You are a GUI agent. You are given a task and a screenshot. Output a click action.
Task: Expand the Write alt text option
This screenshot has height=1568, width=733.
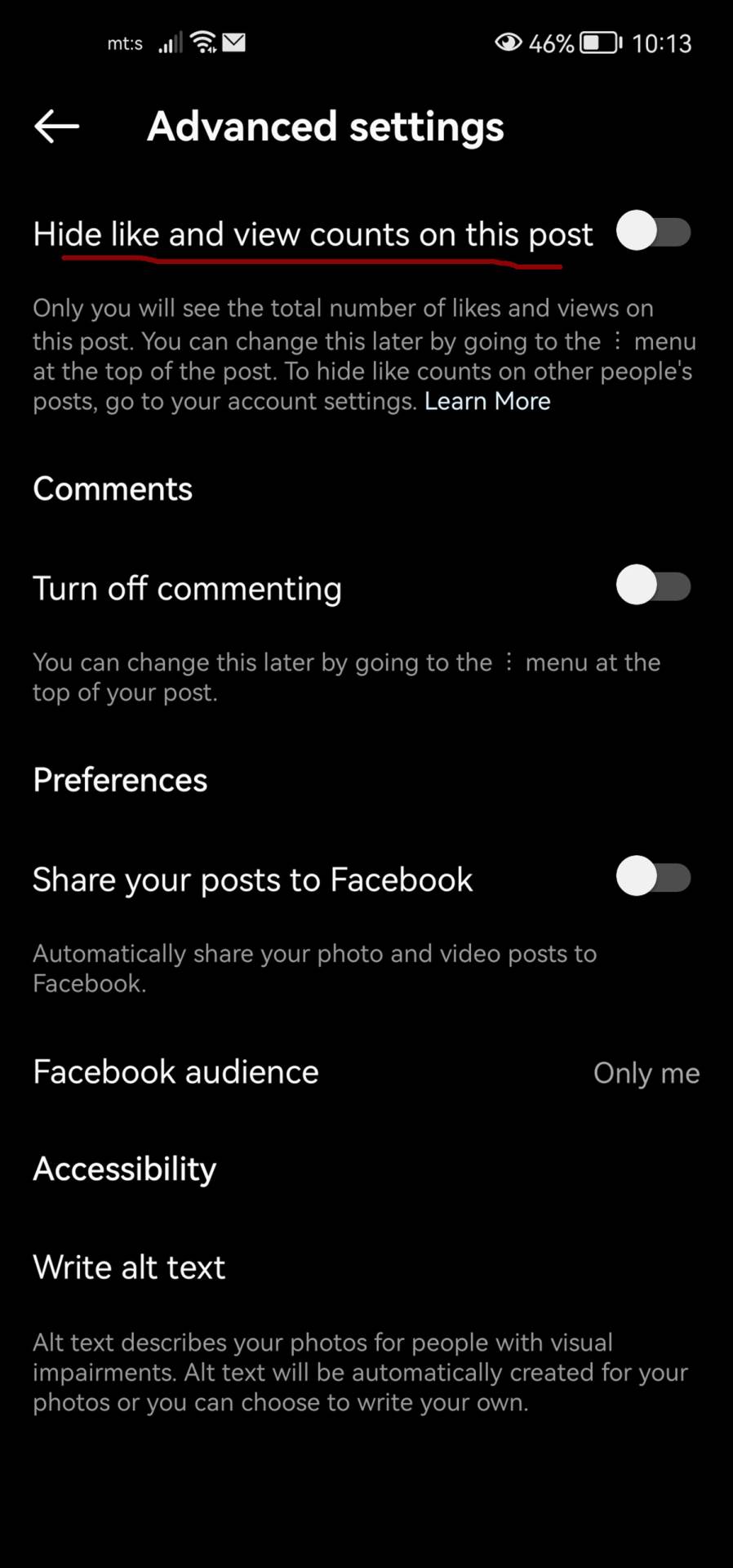[x=129, y=1267]
